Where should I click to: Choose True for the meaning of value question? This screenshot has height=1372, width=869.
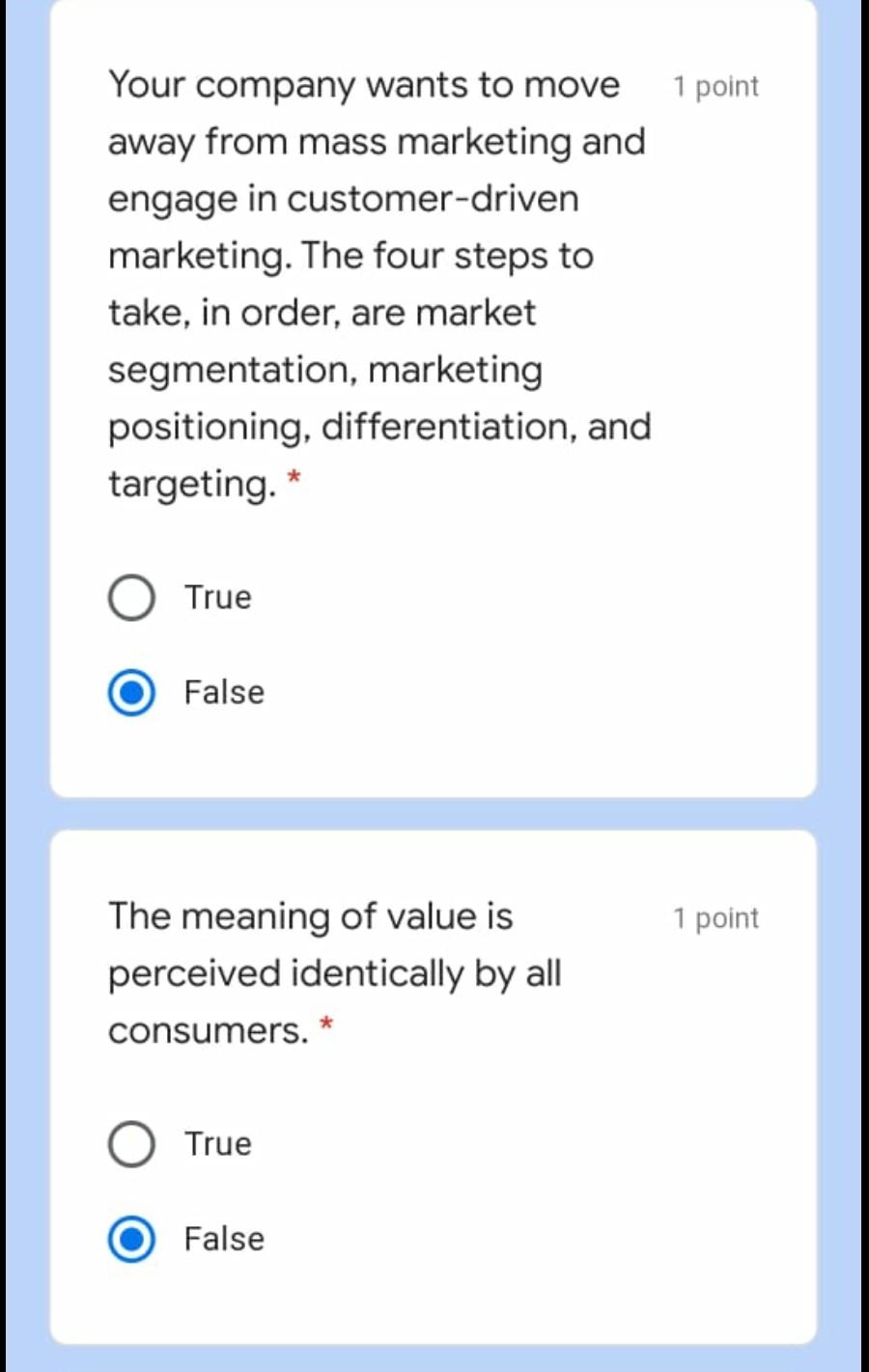131,1144
